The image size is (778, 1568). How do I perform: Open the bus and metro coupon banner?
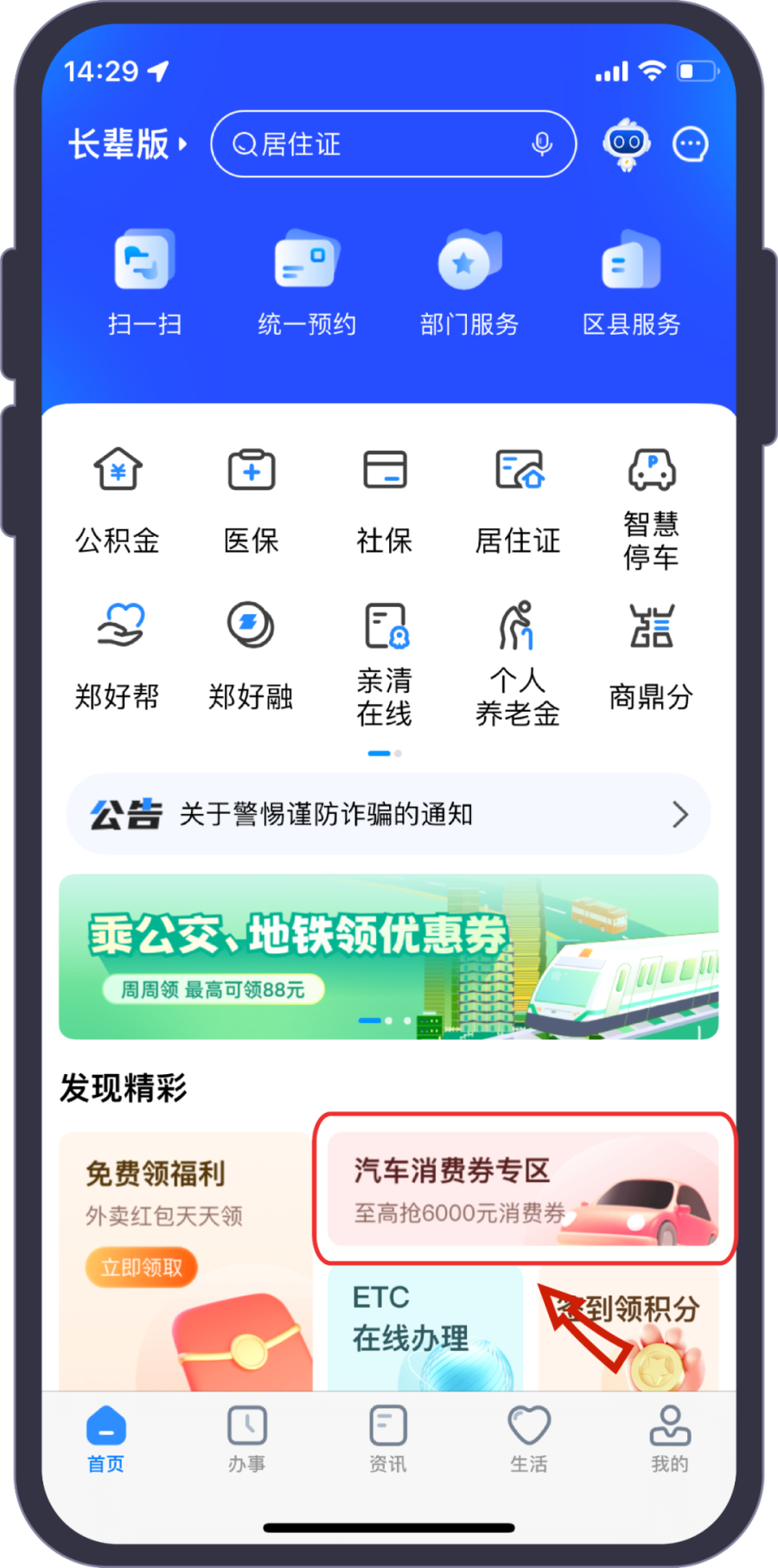pos(389,957)
